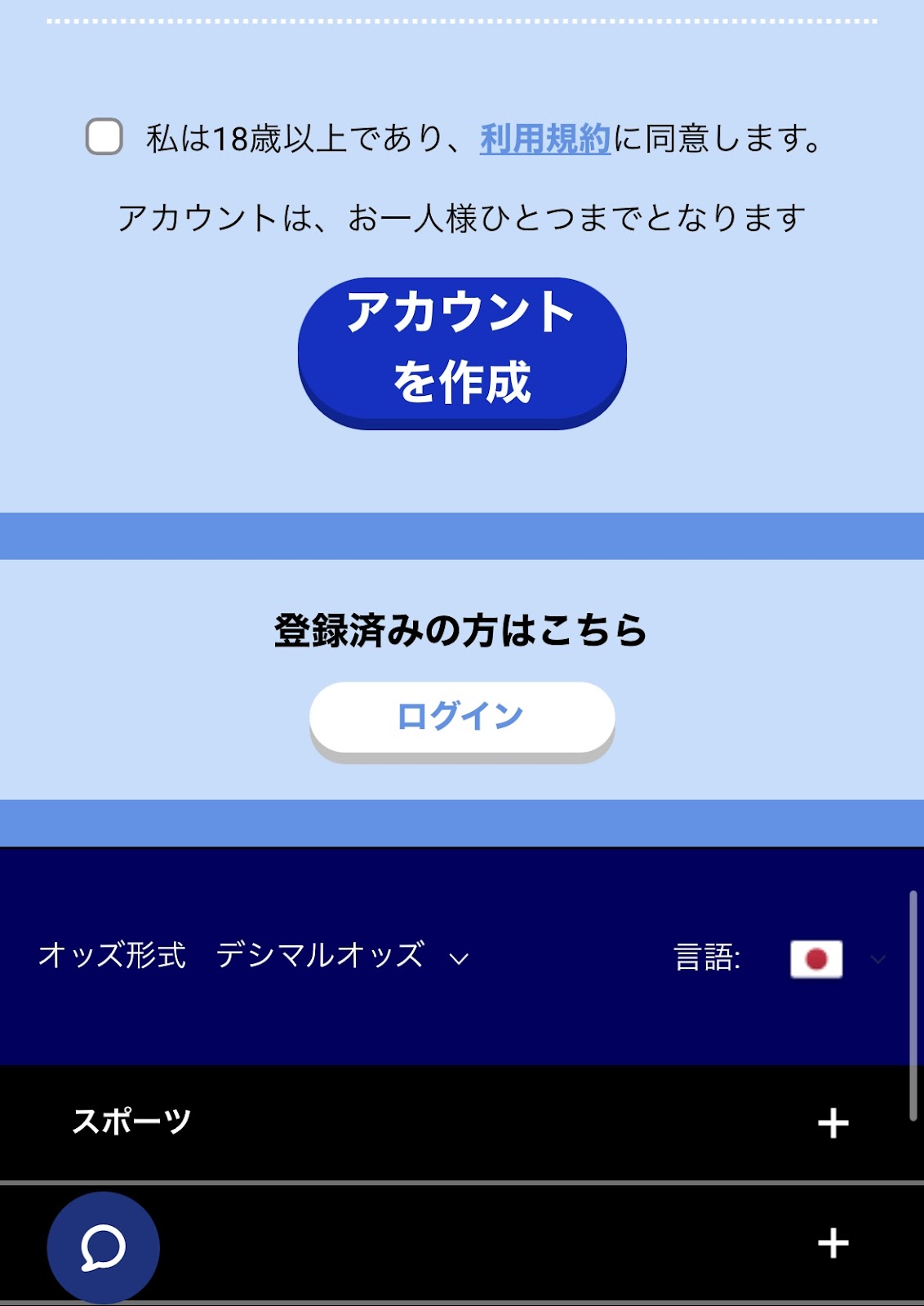
Task: Expand the スポーツ section
Action: [833, 1123]
